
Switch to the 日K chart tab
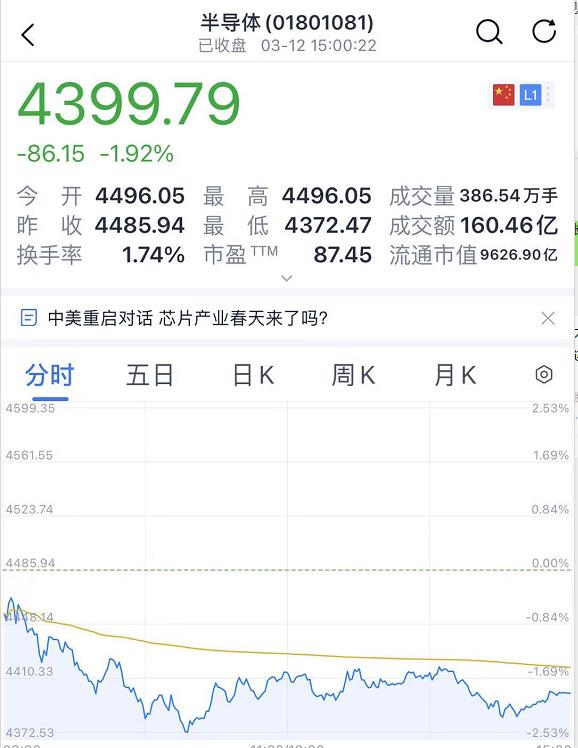pos(253,375)
